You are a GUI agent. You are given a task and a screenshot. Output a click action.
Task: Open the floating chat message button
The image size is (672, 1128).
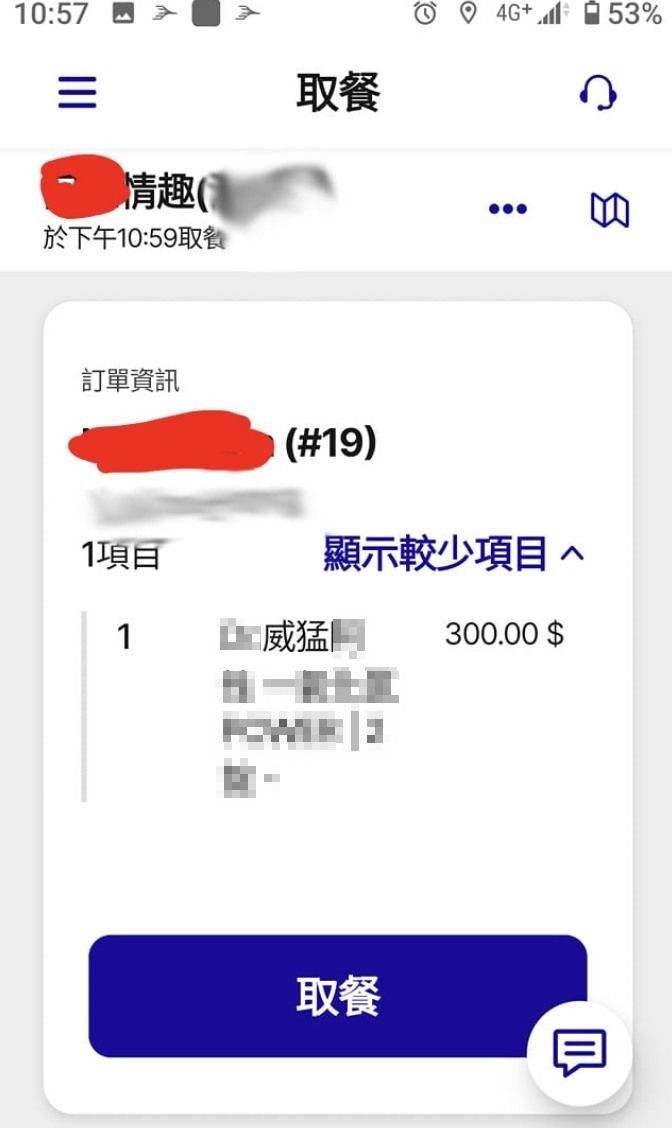point(579,1052)
